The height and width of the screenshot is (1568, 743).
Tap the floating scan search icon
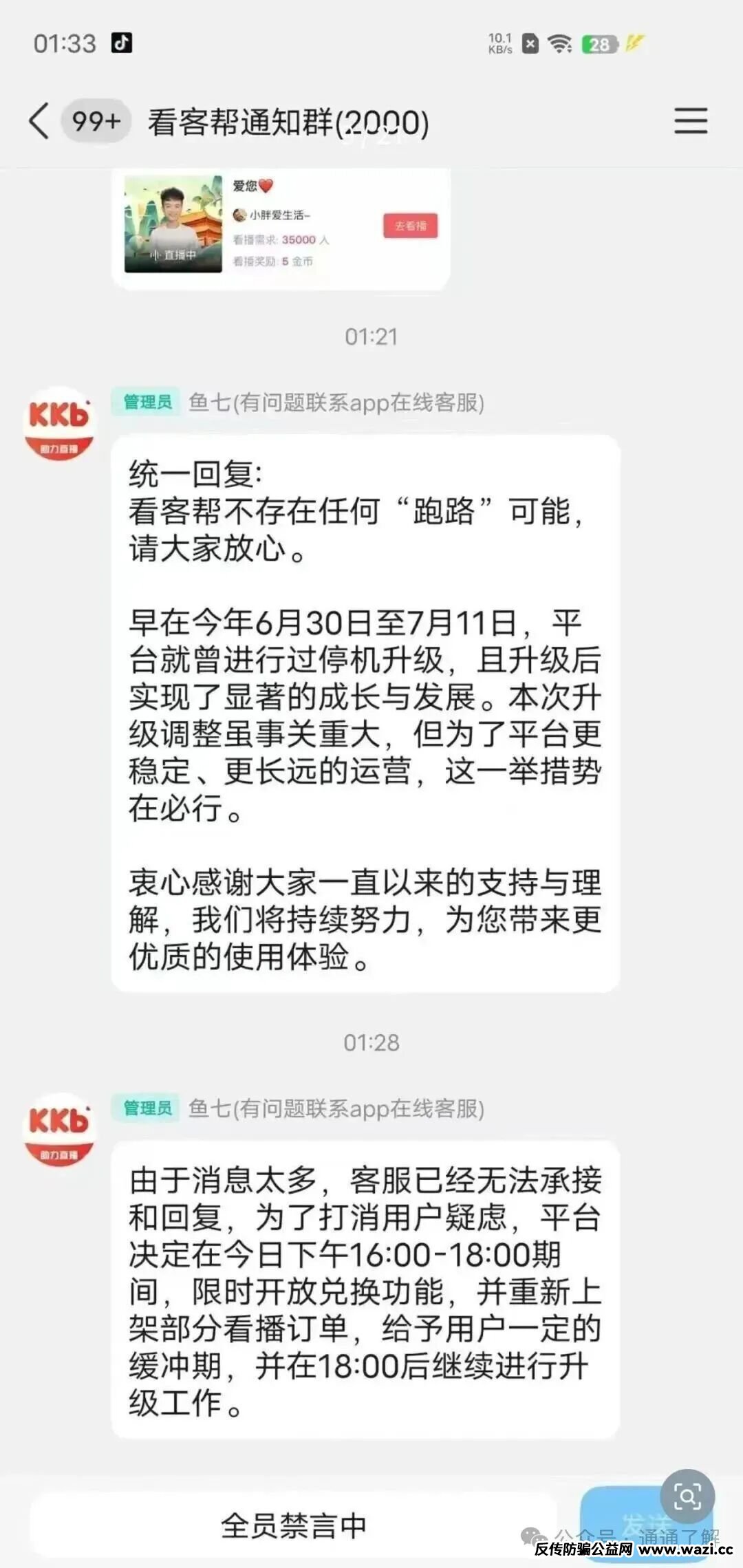point(687,1496)
